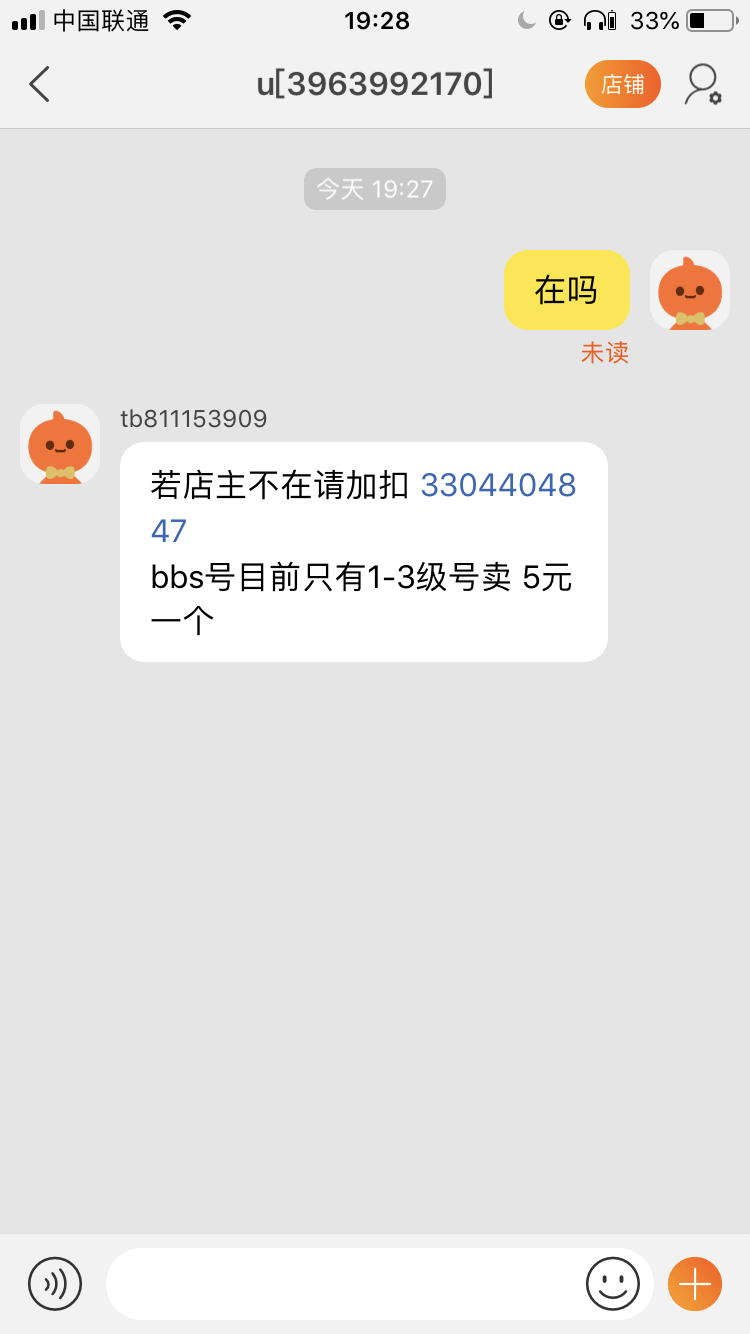750x1334 pixels.
Task: Switch to voice message input
Action: 55,1283
